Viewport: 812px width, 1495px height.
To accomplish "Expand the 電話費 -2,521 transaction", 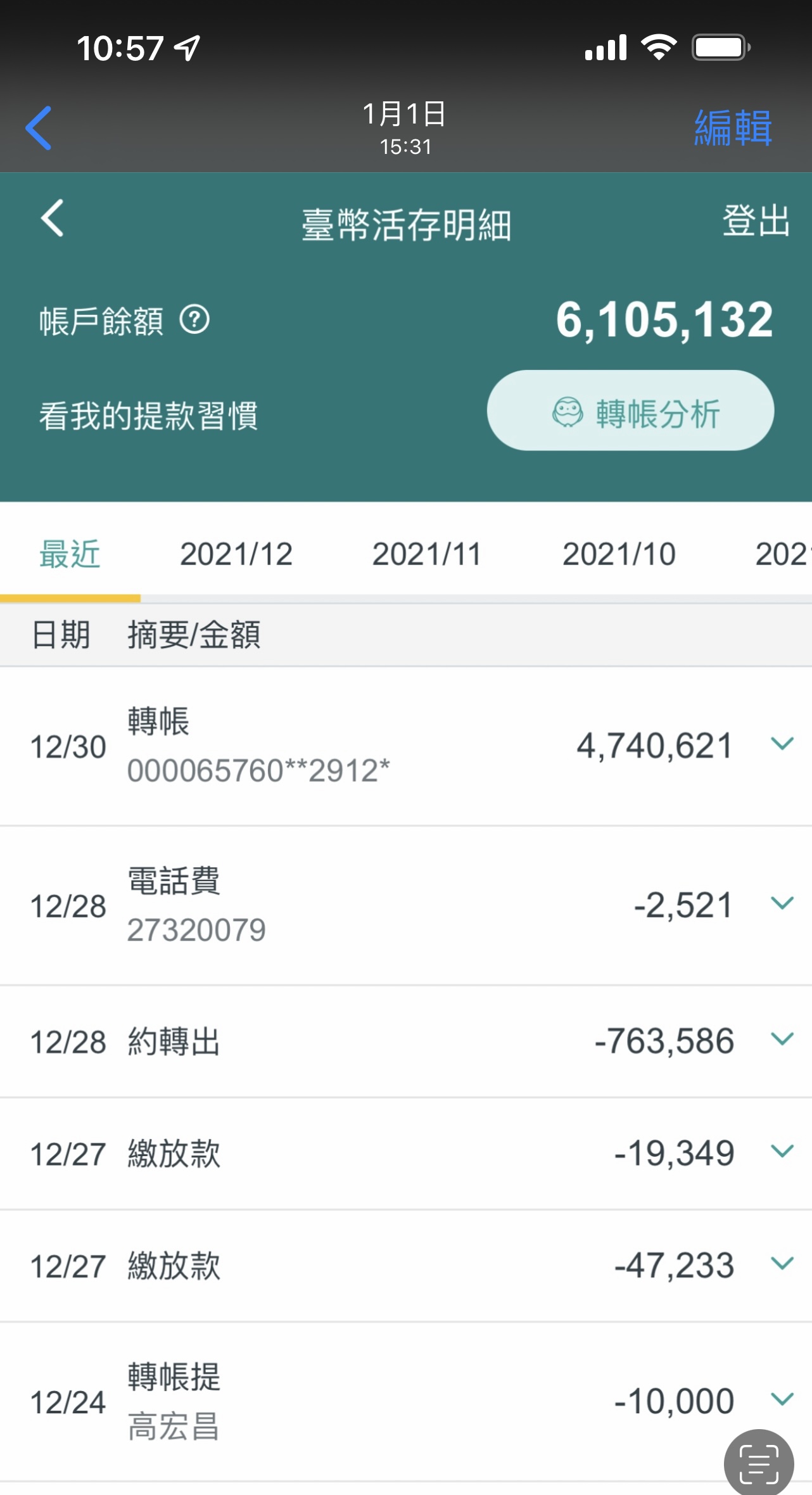I will coord(782,903).
